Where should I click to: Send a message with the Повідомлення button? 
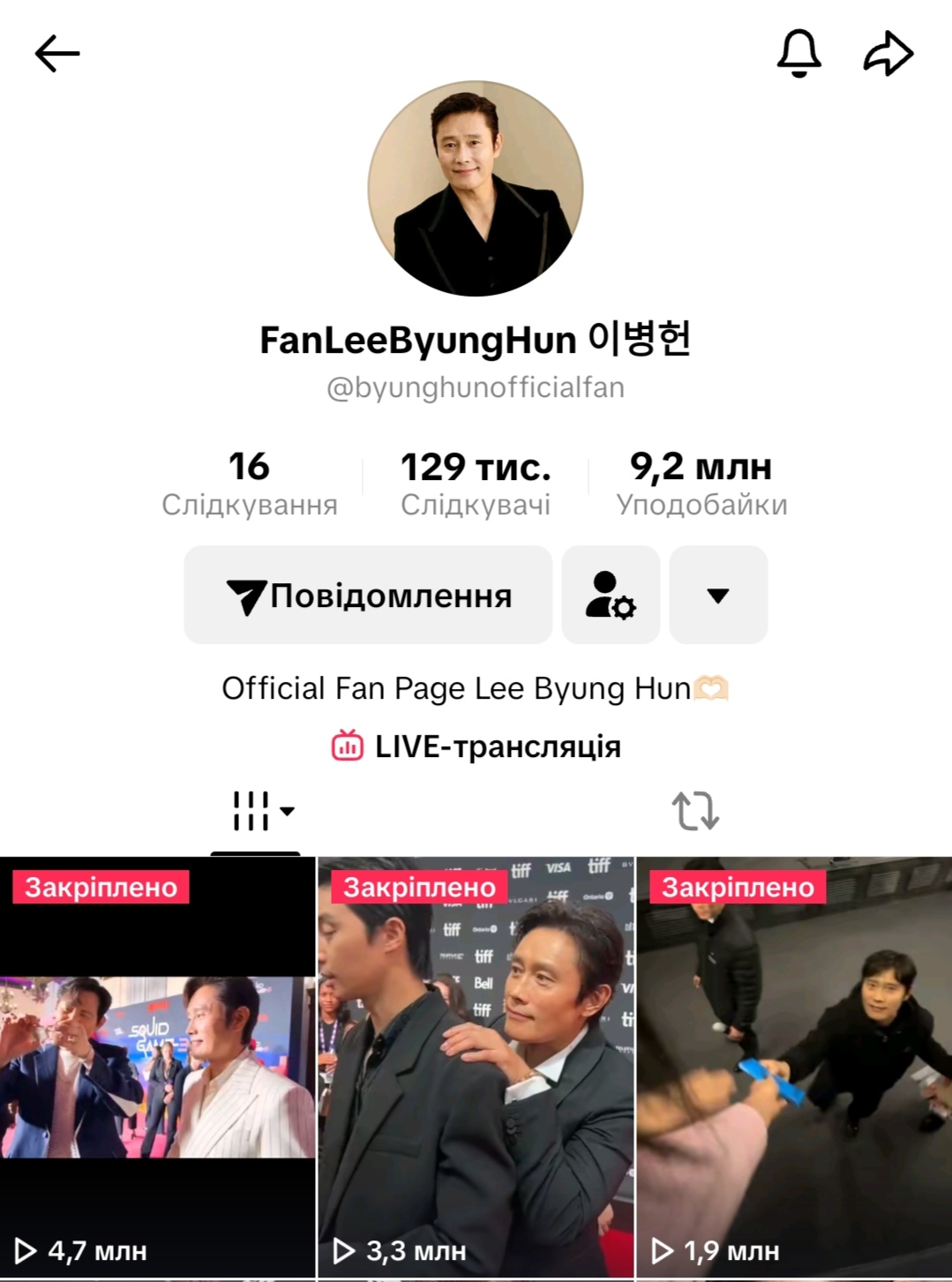coord(368,595)
